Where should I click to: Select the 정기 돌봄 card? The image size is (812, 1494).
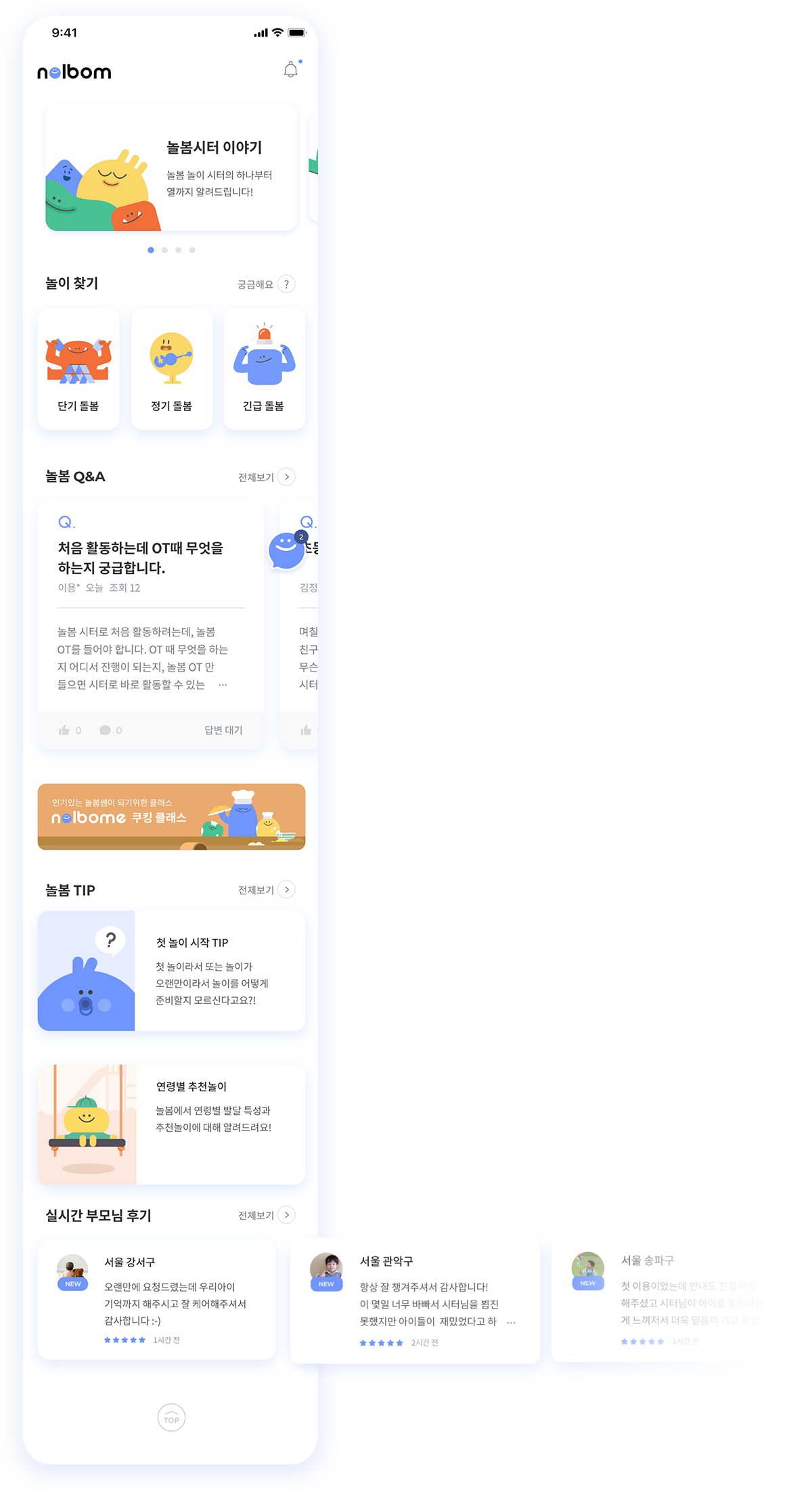tap(172, 369)
